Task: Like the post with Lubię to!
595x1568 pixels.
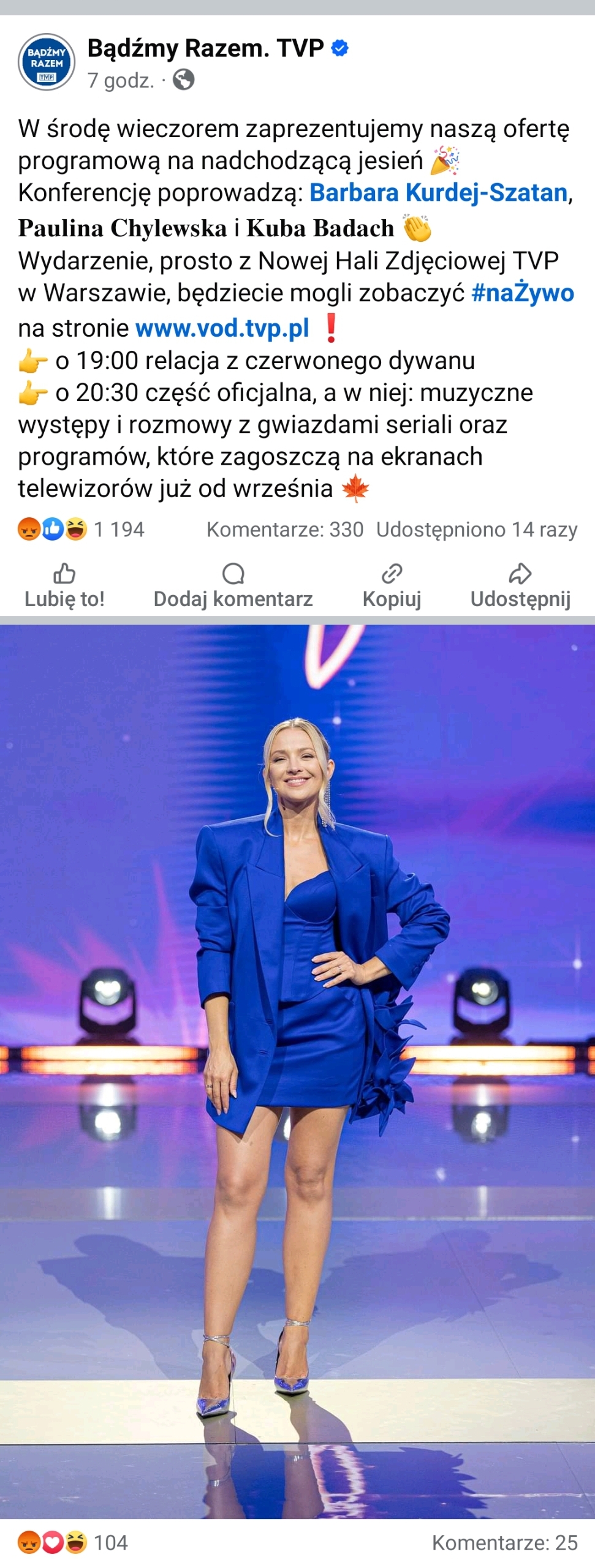Action: [64, 586]
